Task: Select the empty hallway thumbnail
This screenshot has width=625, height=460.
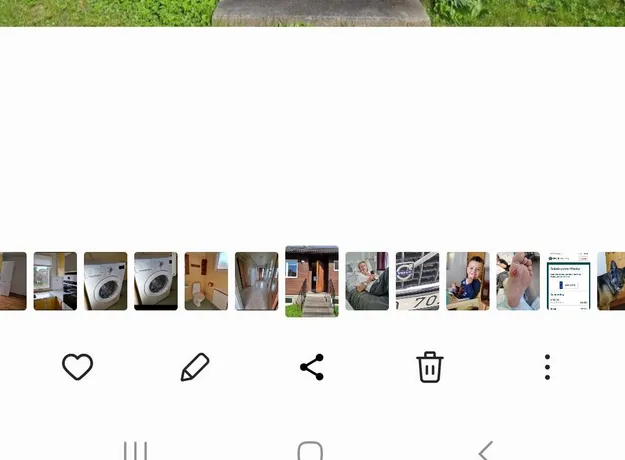Action: [257, 281]
